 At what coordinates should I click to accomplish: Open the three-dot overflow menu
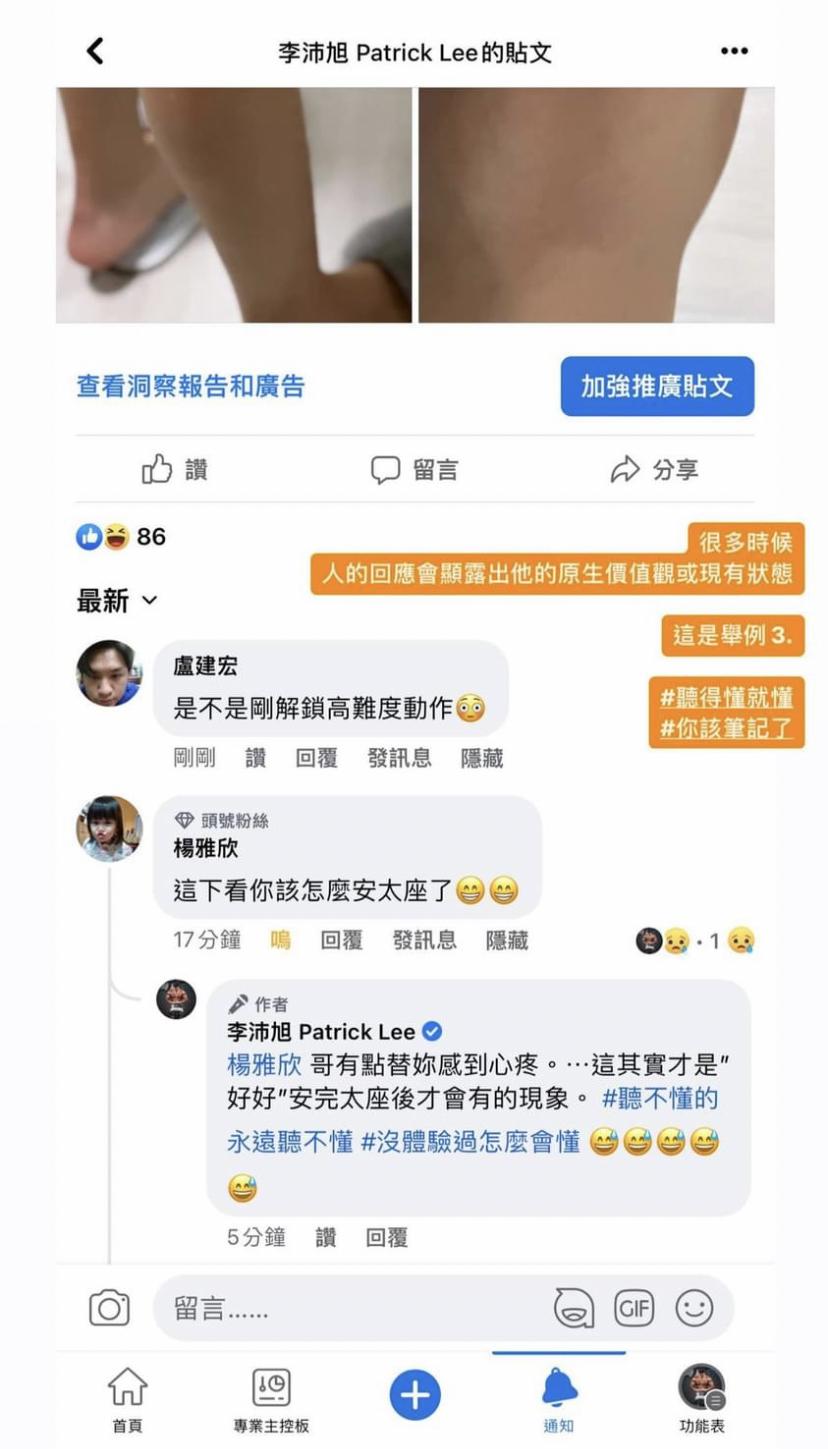[x=734, y=52]
